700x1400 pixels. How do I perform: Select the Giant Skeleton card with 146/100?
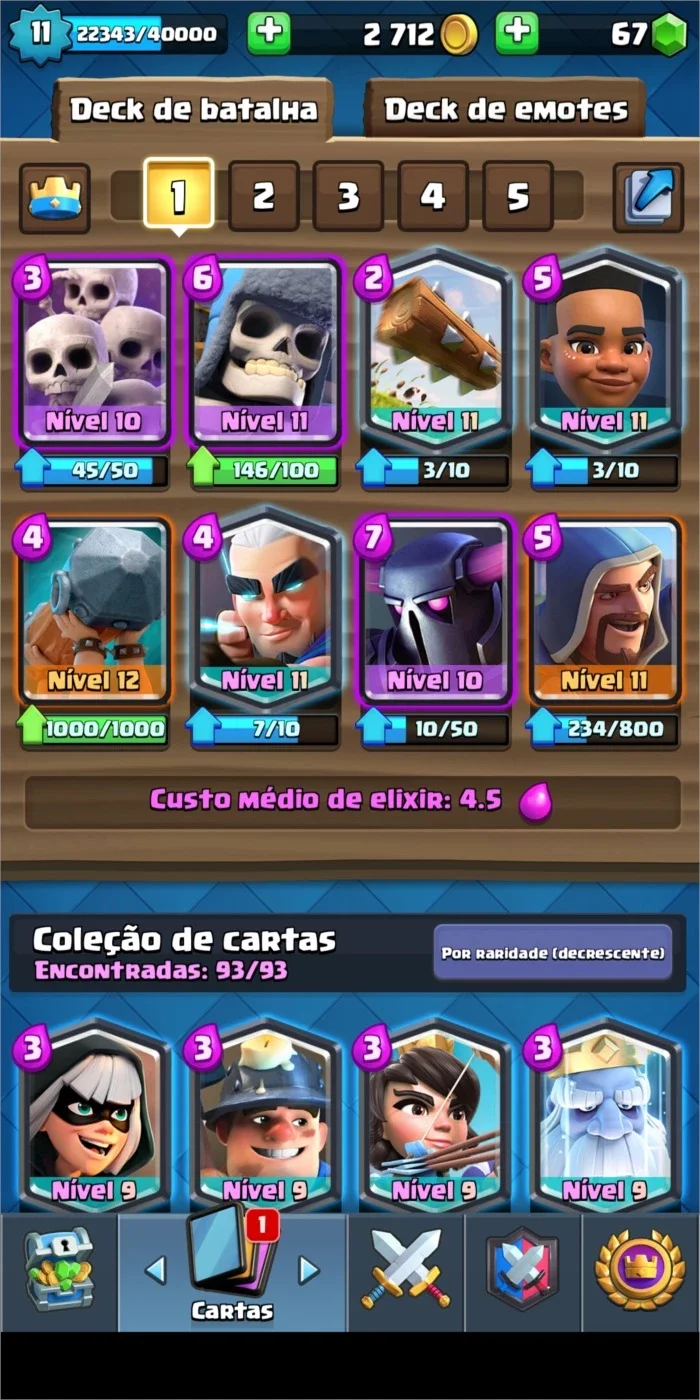pyautogui.click(x=264, y=350)
